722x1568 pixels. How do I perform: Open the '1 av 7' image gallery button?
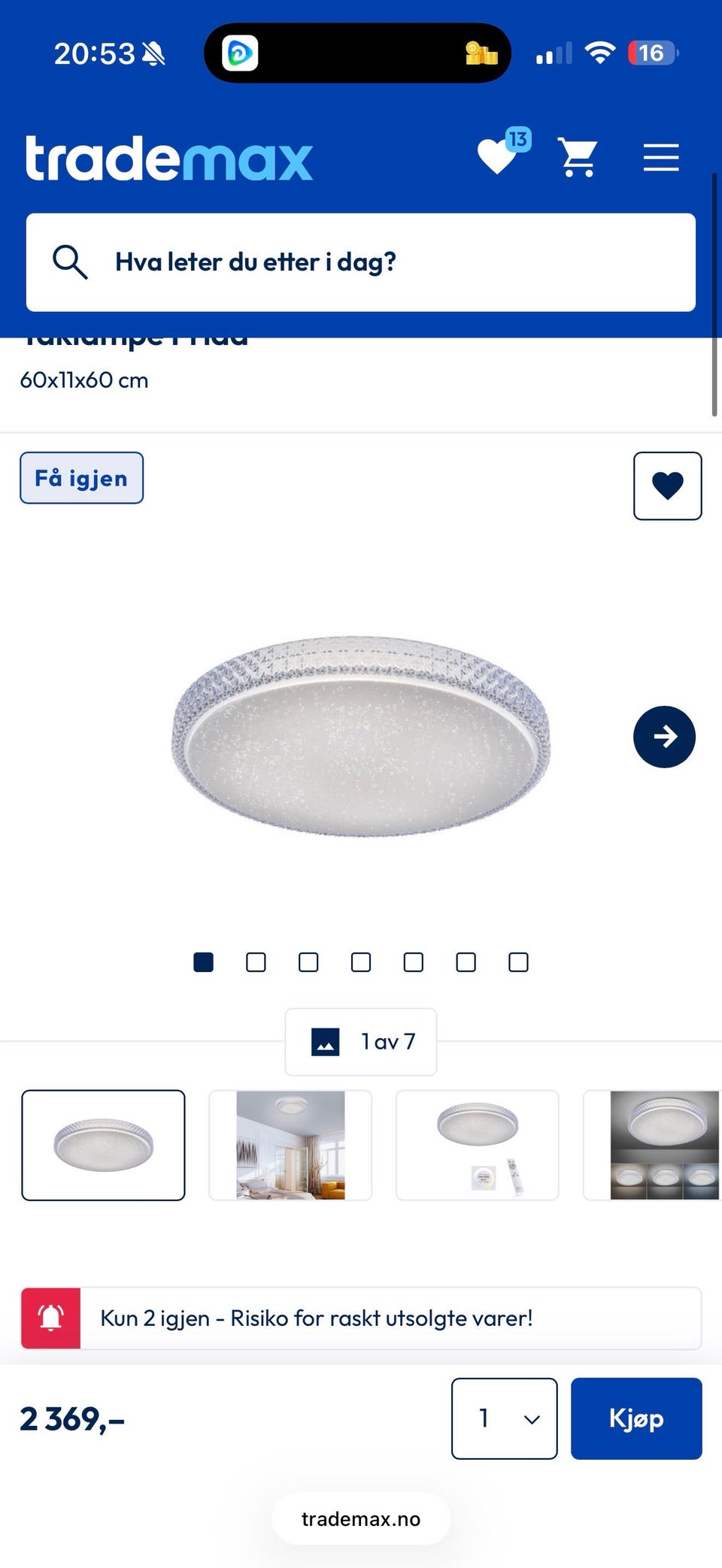[361, 1042]
